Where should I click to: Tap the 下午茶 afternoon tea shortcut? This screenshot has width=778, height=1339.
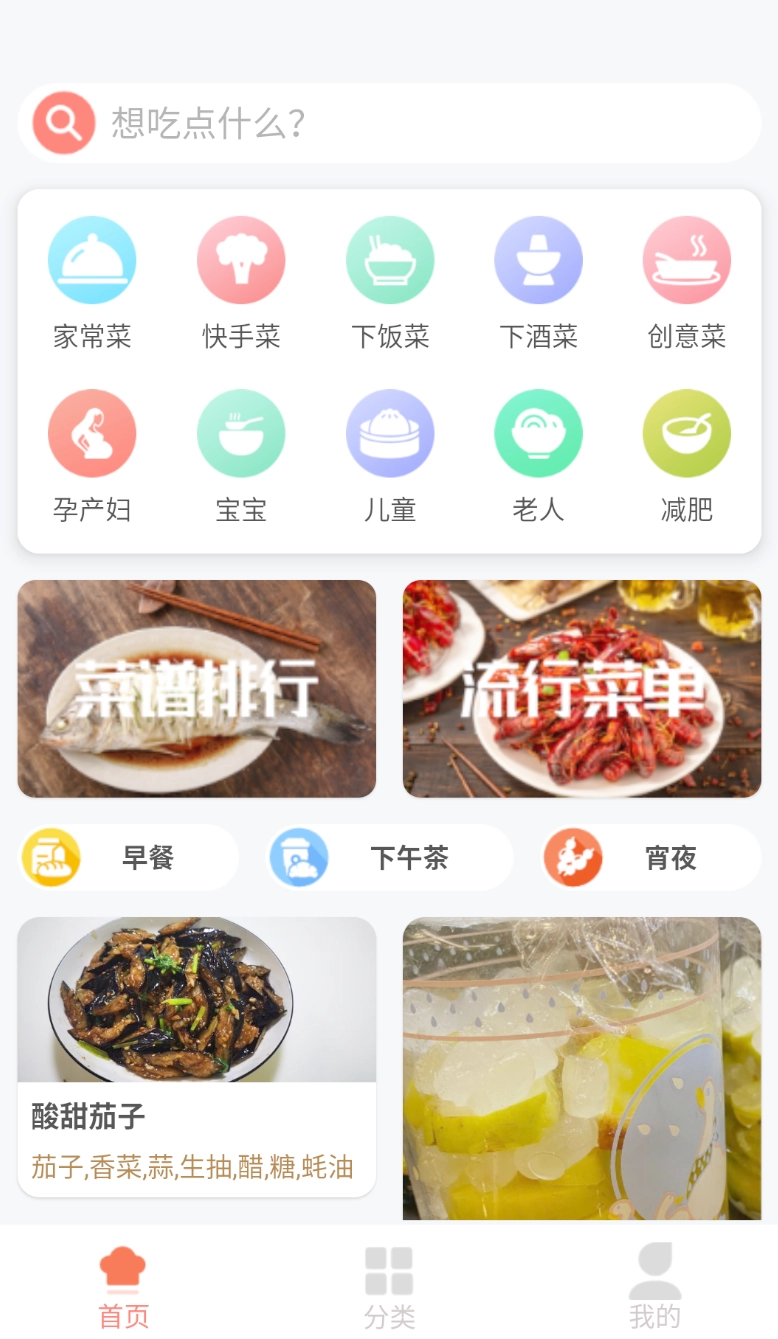point(388,858)
